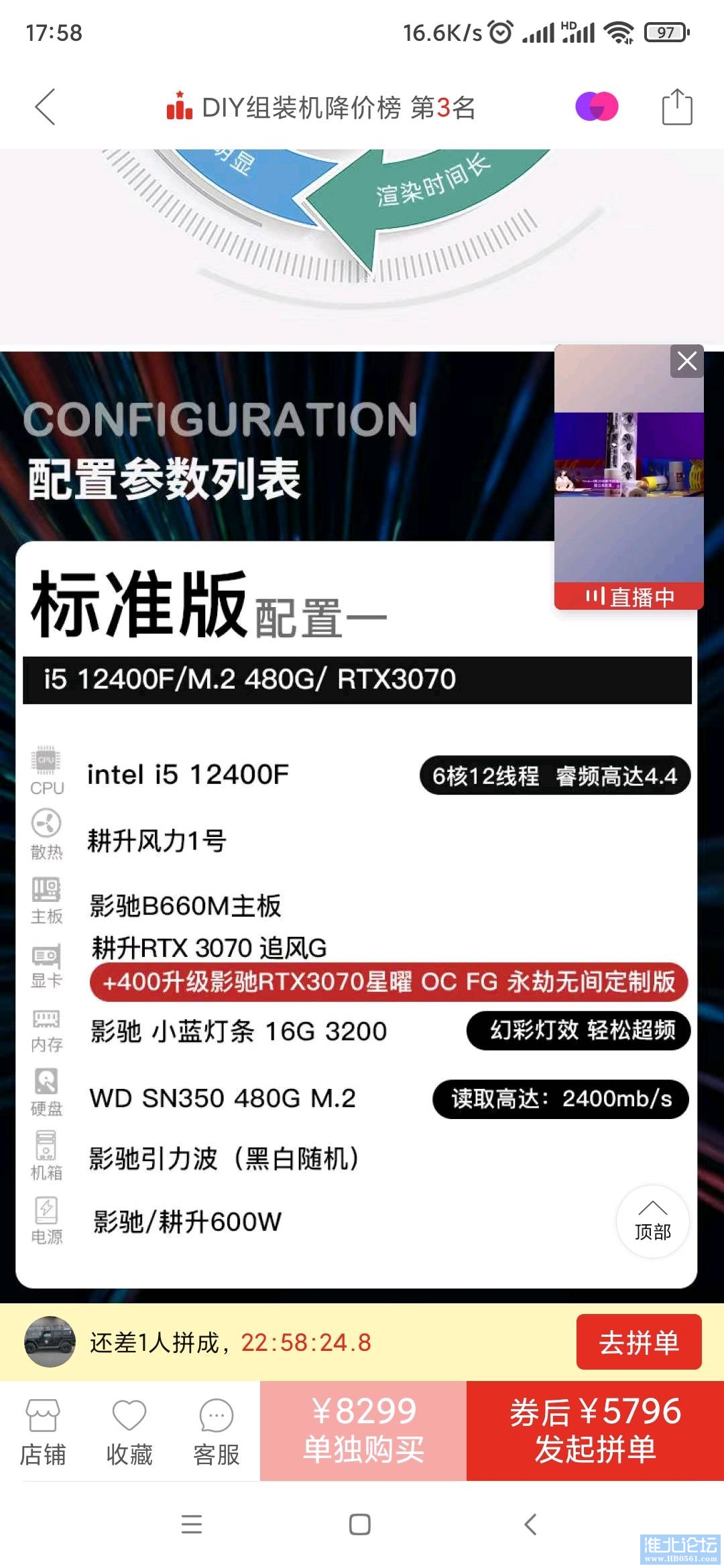Open system recent apps menu
Screen dimensions: 724x1568
(x=192, y=1524)
